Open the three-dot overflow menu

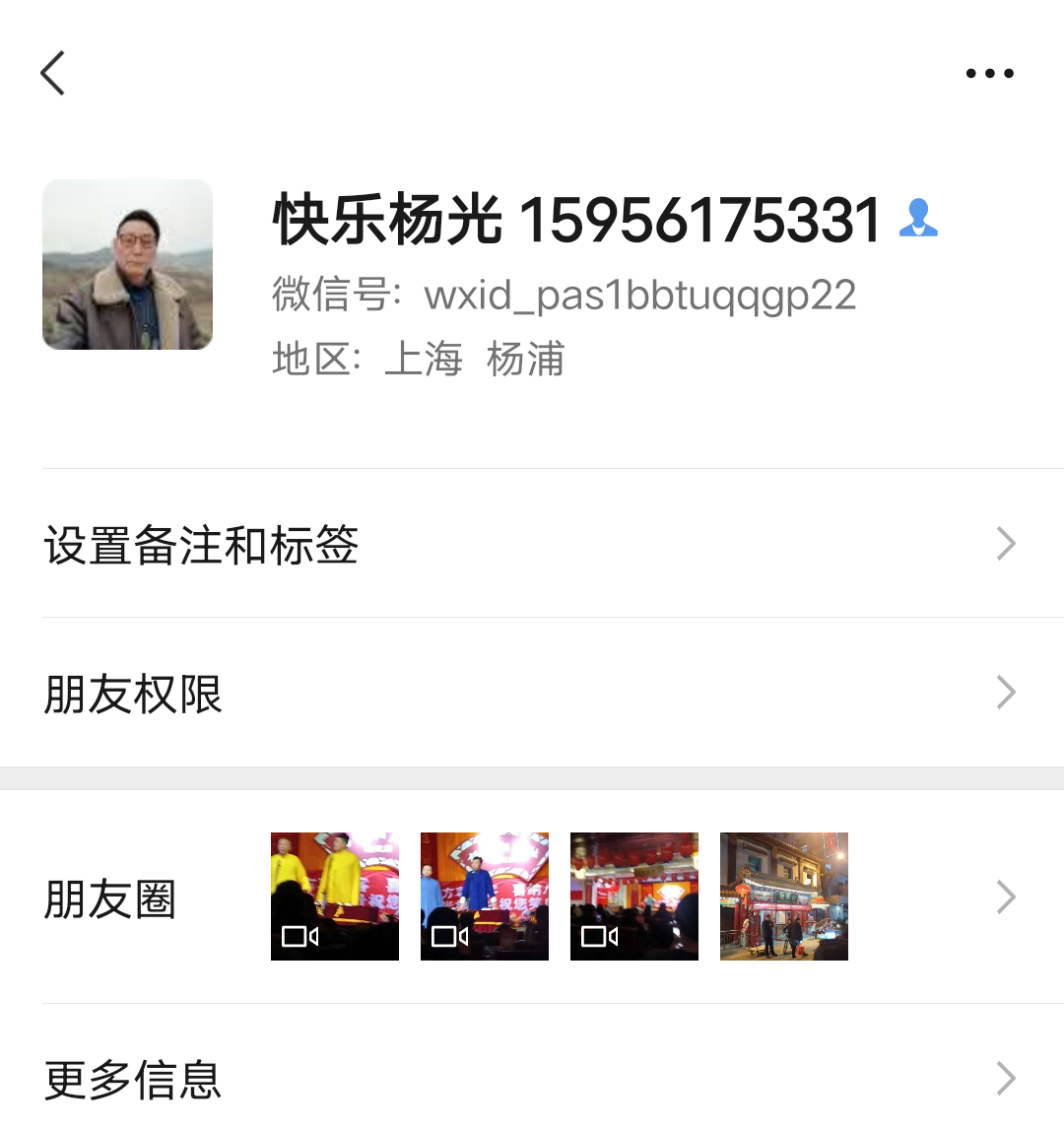[989, 73]
